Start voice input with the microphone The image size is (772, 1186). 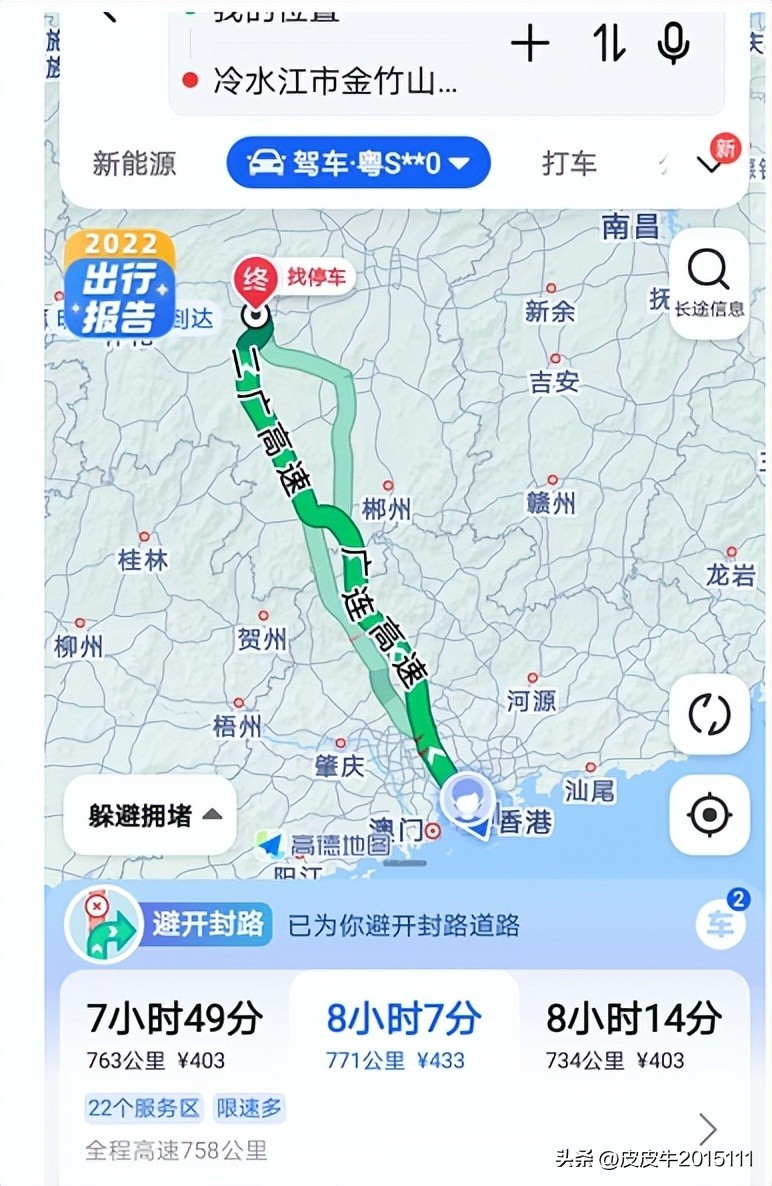674,44
